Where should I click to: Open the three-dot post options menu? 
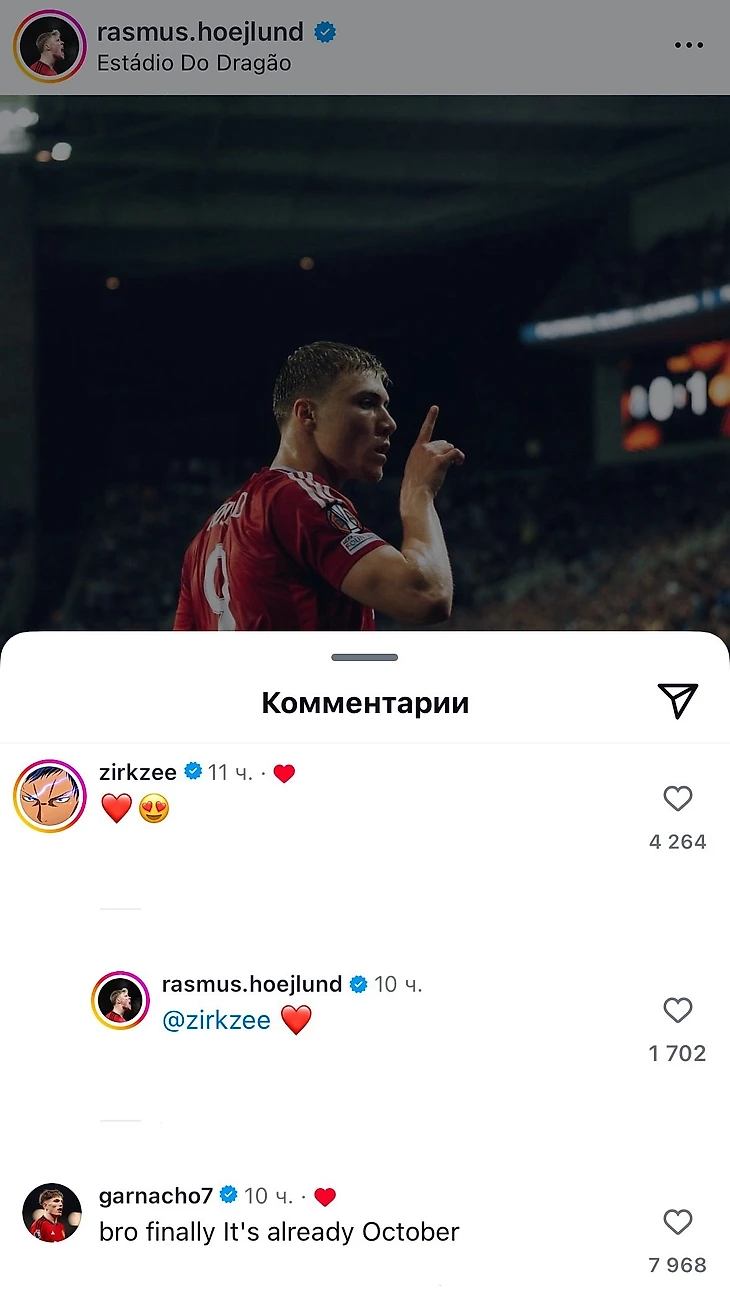(x=689, y=46)
